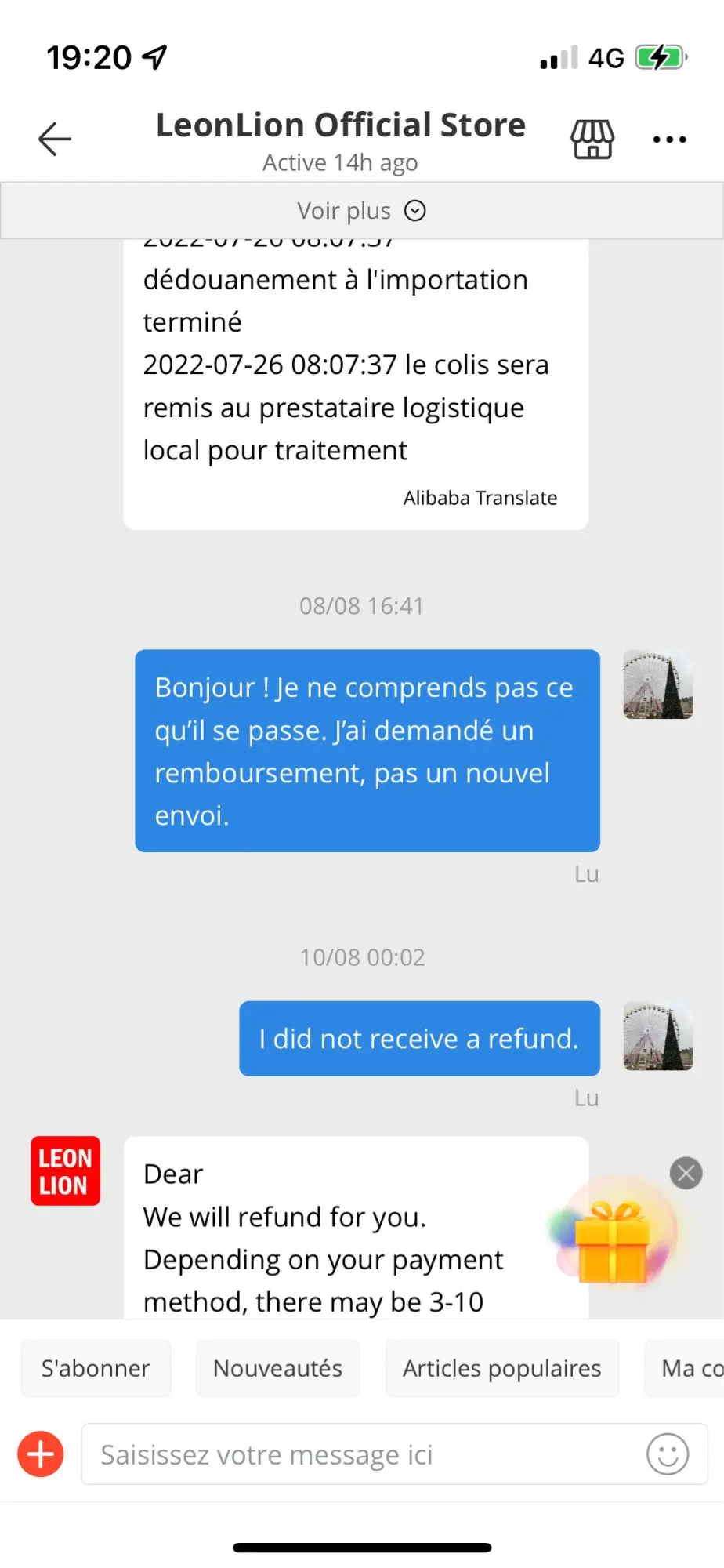Viewport: 724px width, 1568px height.
Task: Focus the Saisissez votre message ici field
Action: (360, 1454)
